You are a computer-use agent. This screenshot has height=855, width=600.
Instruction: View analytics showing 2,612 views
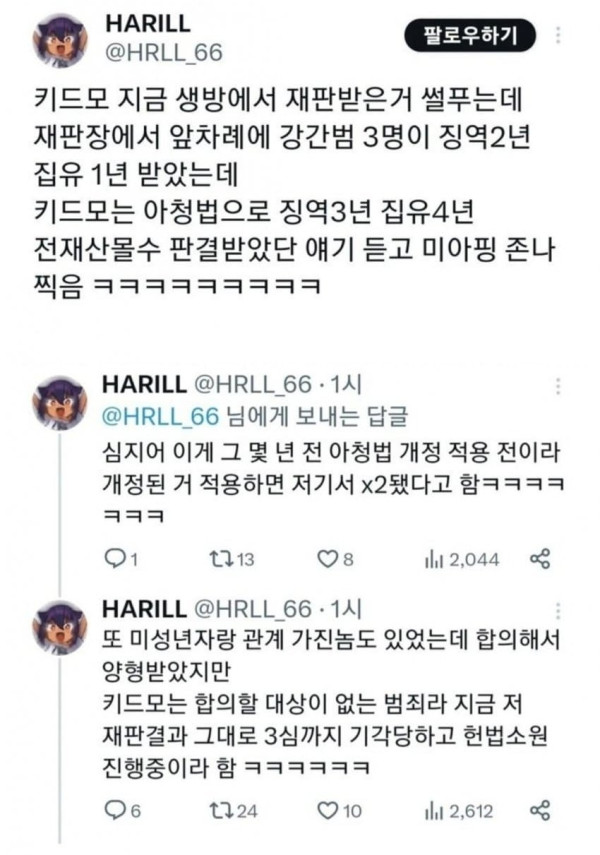459,811
